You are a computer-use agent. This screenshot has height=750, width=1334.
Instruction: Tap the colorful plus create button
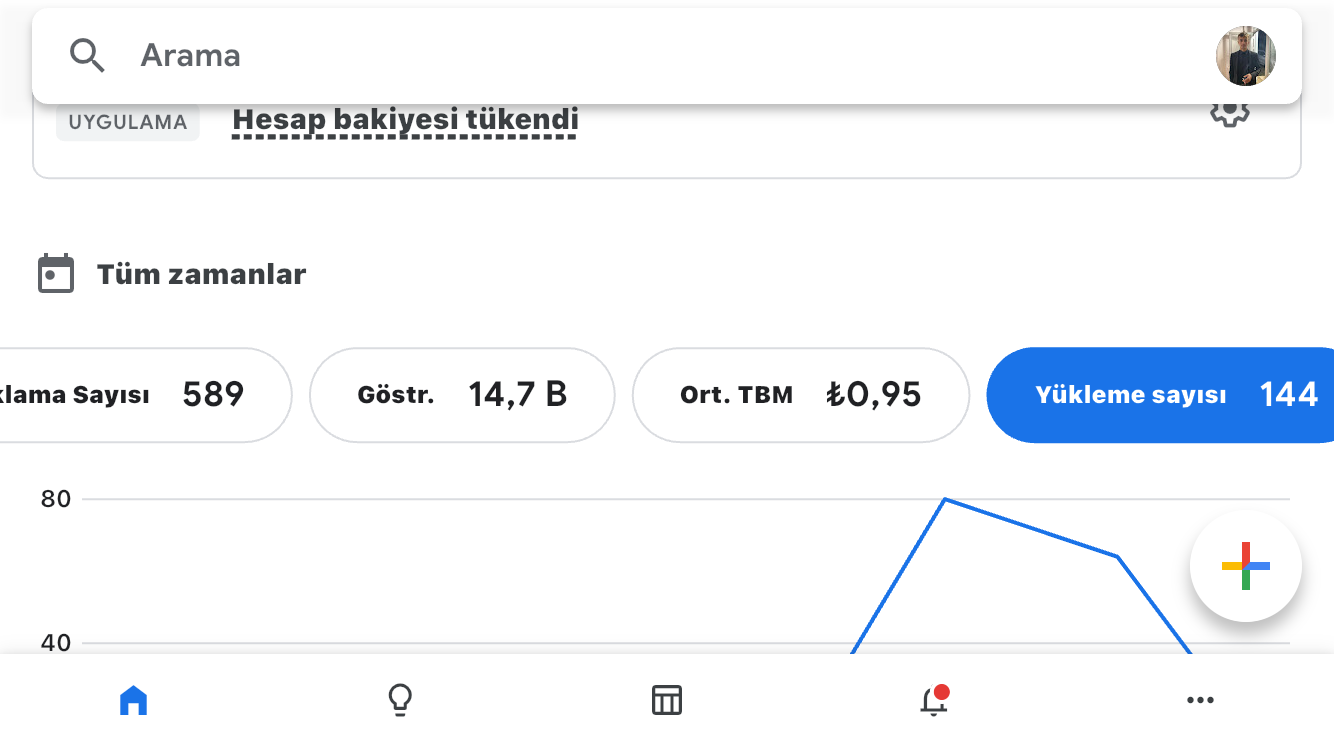pyautogui.click(x=1246, y=566)
